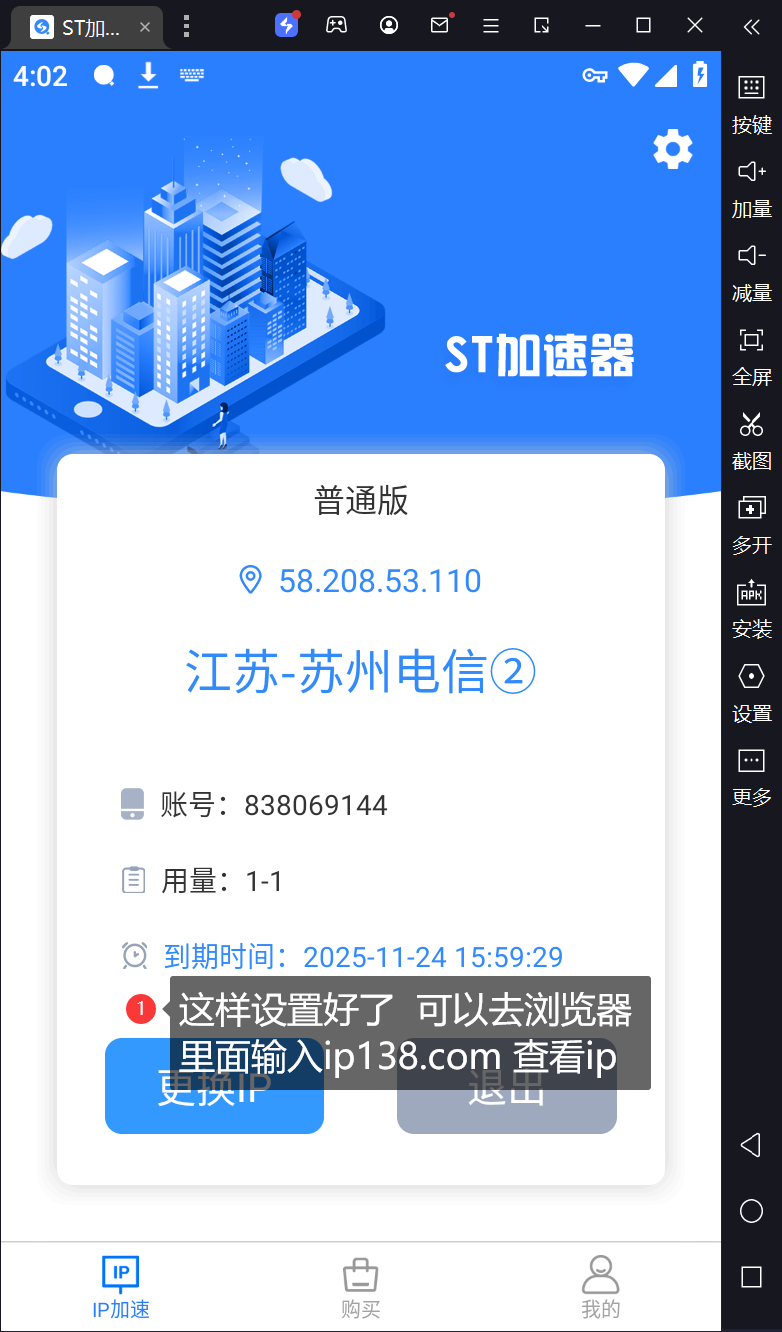Select the IP加速 tab

121,1288
